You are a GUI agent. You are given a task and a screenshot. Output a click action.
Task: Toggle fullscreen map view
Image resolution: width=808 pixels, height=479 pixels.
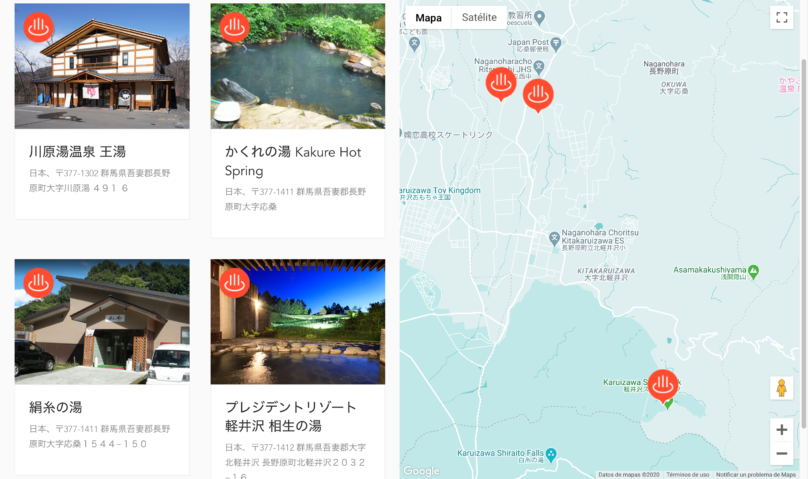(781, 18)
